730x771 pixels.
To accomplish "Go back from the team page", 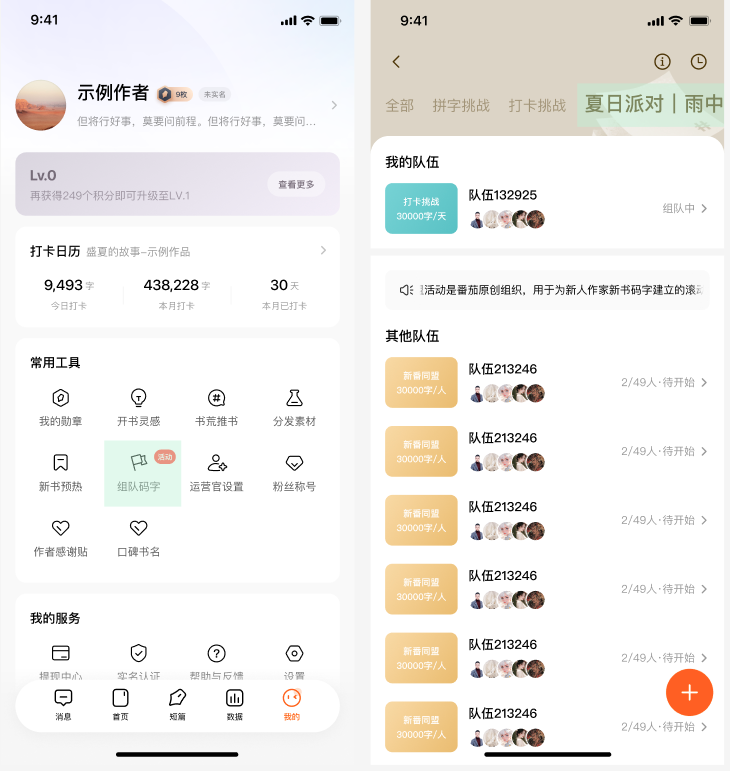I will click(x=396, y=62).
